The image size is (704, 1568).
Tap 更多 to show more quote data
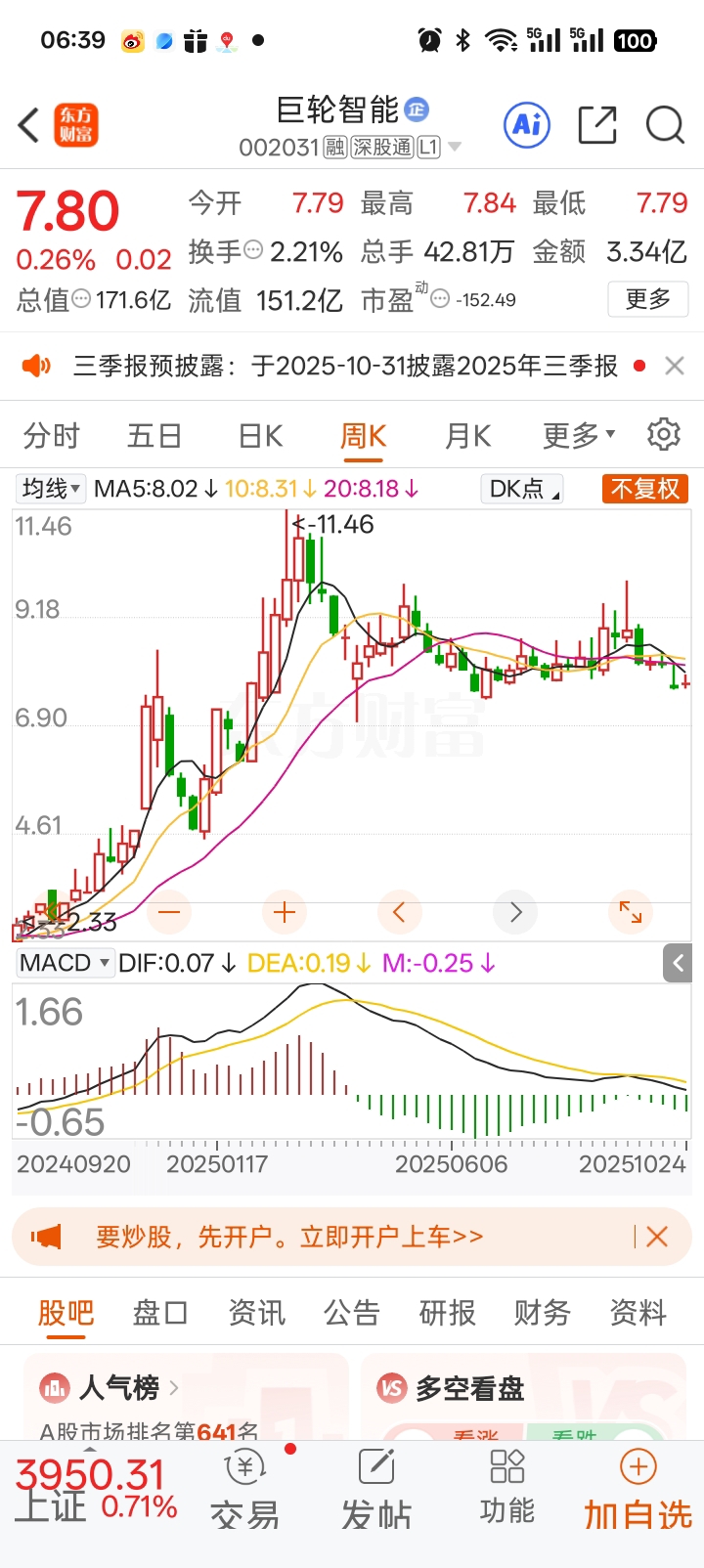pos(647,299)
